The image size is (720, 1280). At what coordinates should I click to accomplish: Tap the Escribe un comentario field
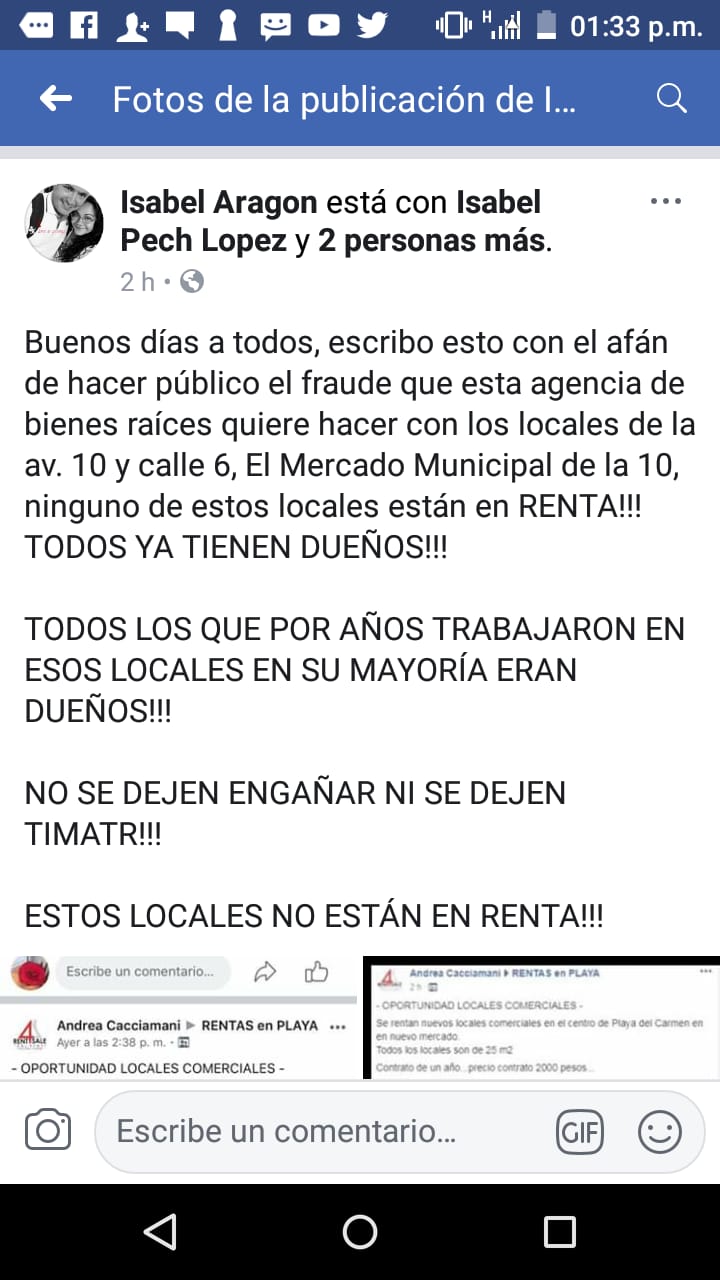tap(320, 1131)
